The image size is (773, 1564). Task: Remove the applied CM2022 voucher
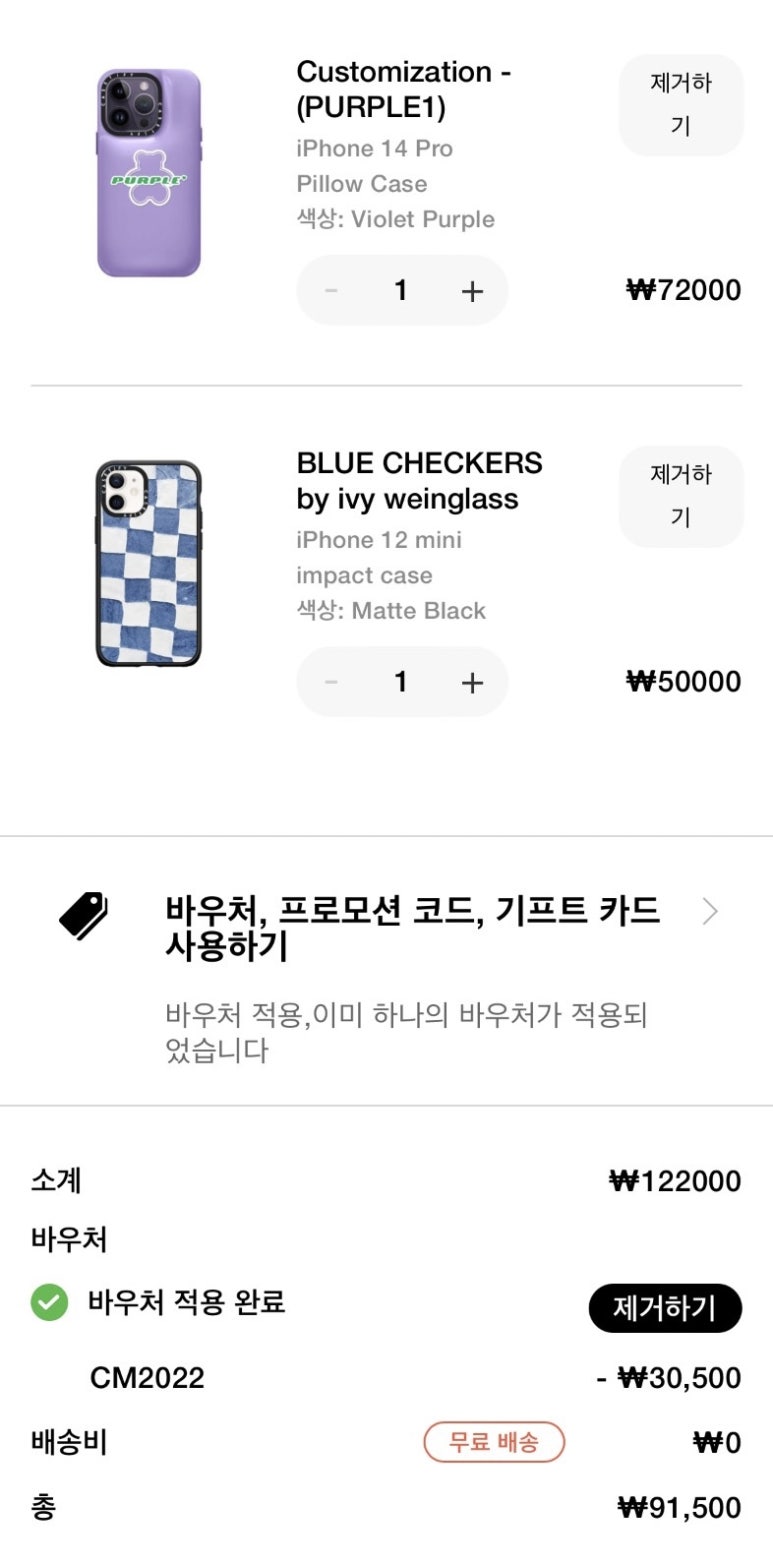point(665,1308)
